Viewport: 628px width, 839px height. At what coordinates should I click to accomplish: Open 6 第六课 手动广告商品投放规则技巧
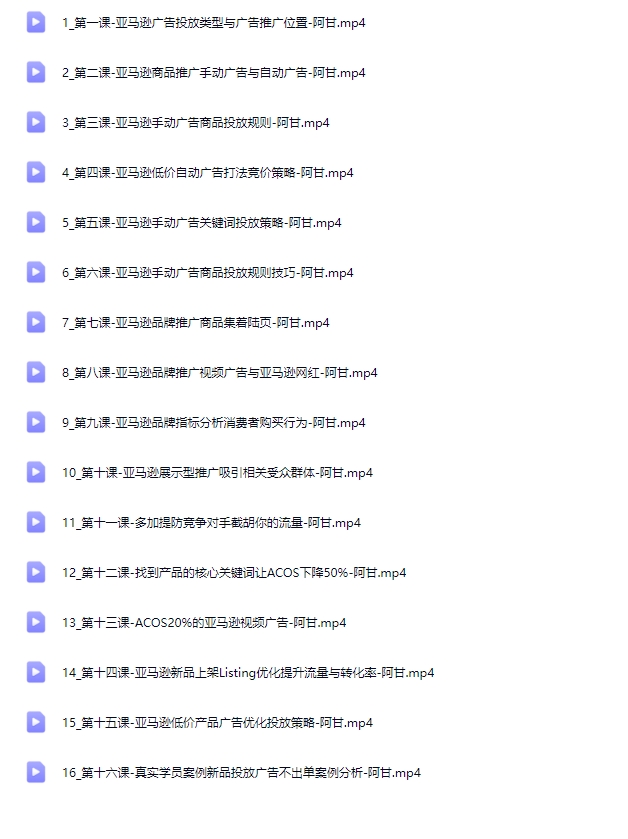tap(207, 273)
